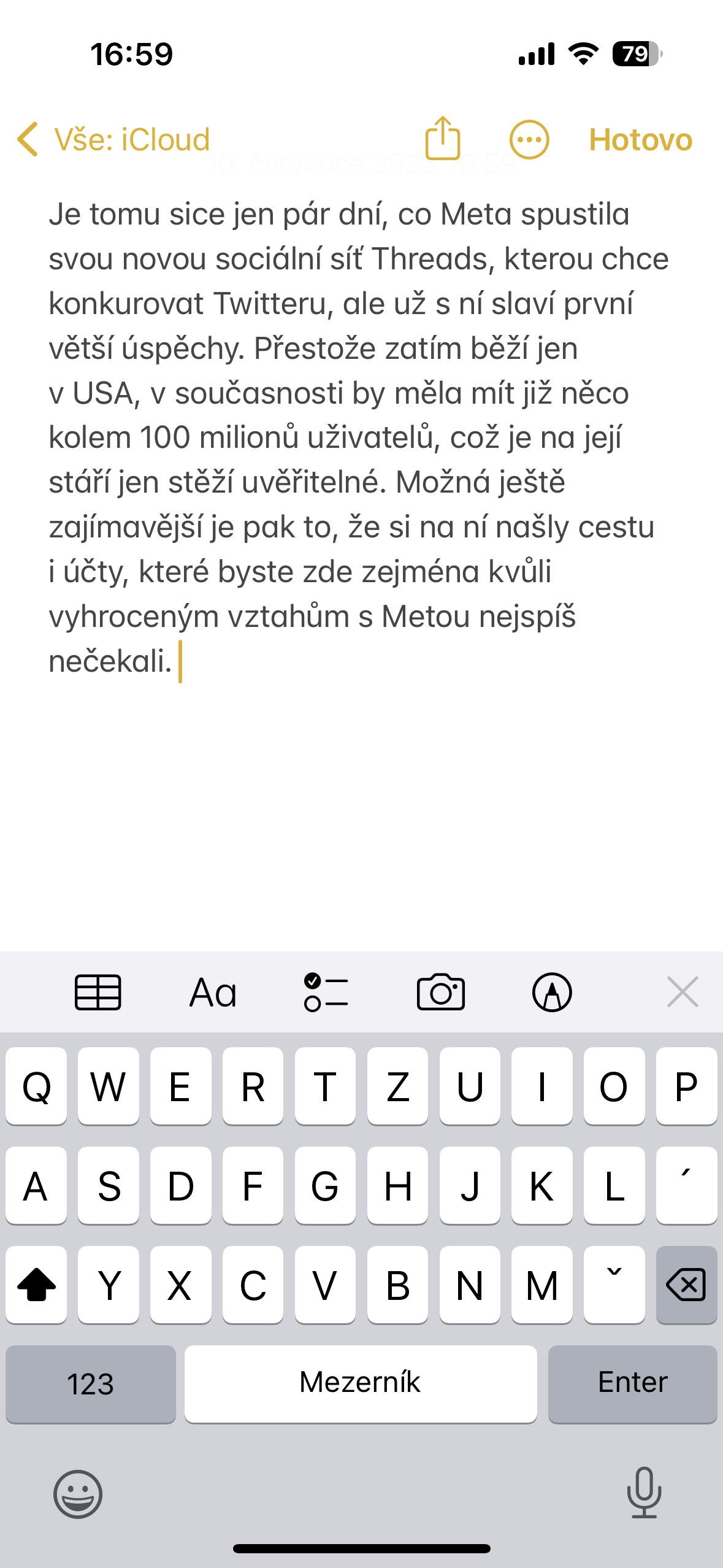Screen dimensions: 723x1568
Task: Tap the Mezerník space key
Action: pos(360,1383)
